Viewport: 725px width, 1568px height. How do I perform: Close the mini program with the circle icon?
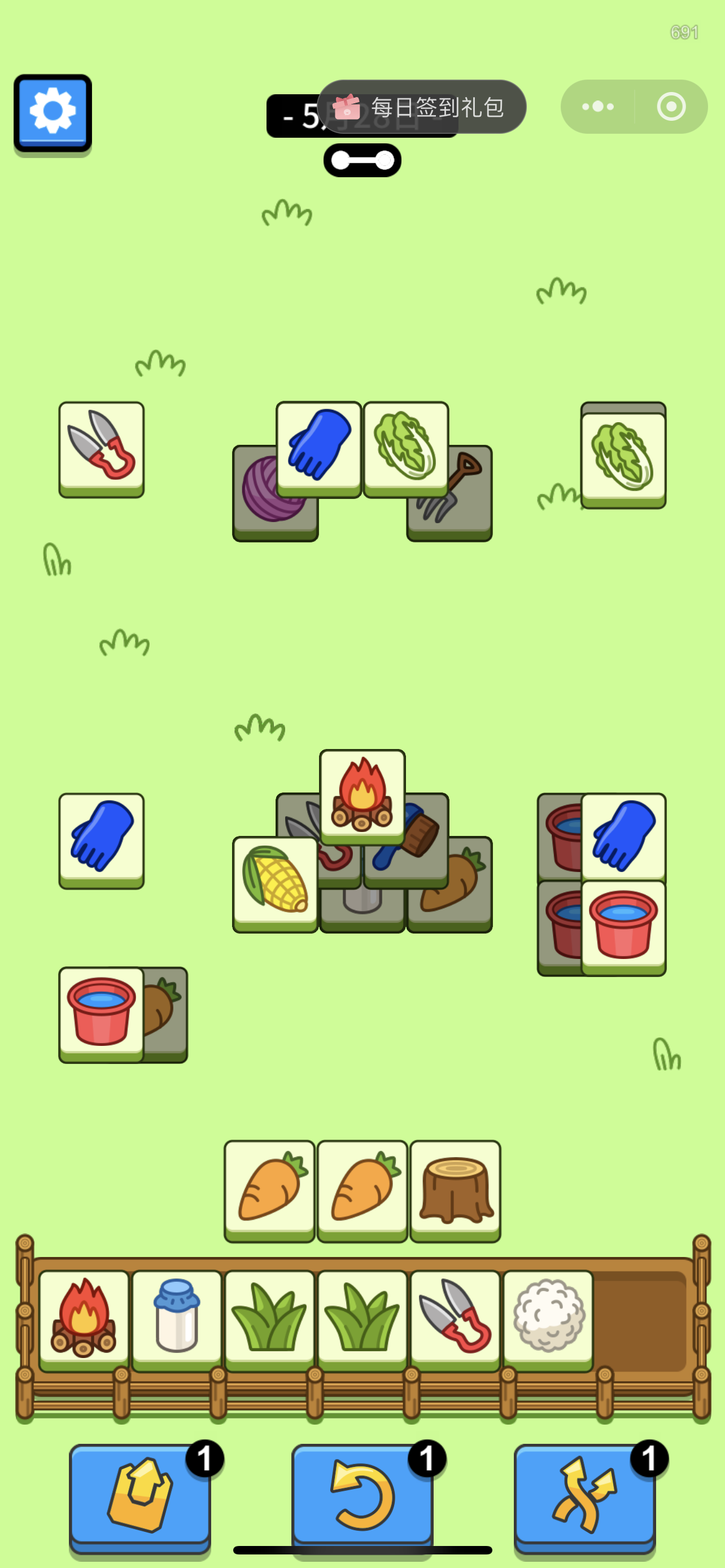click(x=671, y=107)
